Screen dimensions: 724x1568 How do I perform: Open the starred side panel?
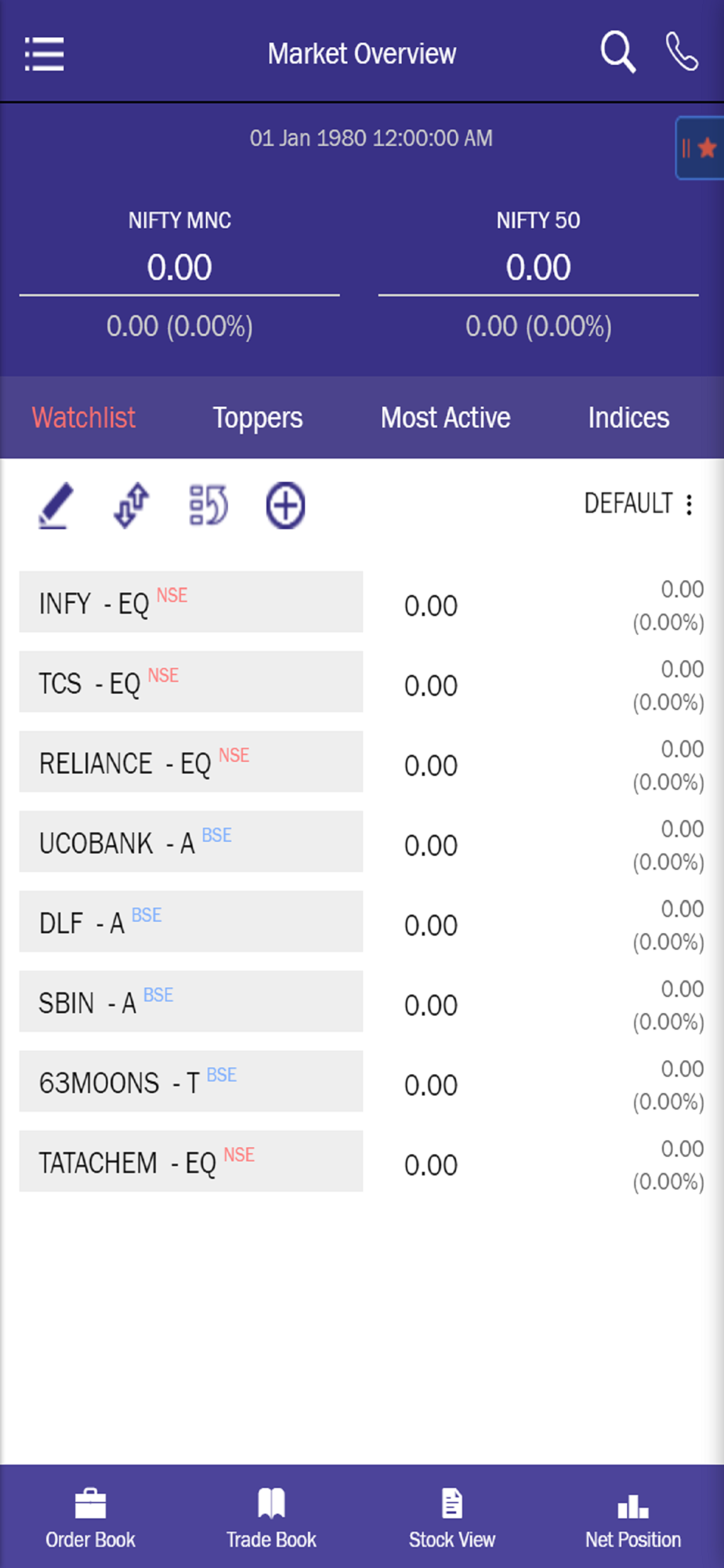tap(700, 148)
